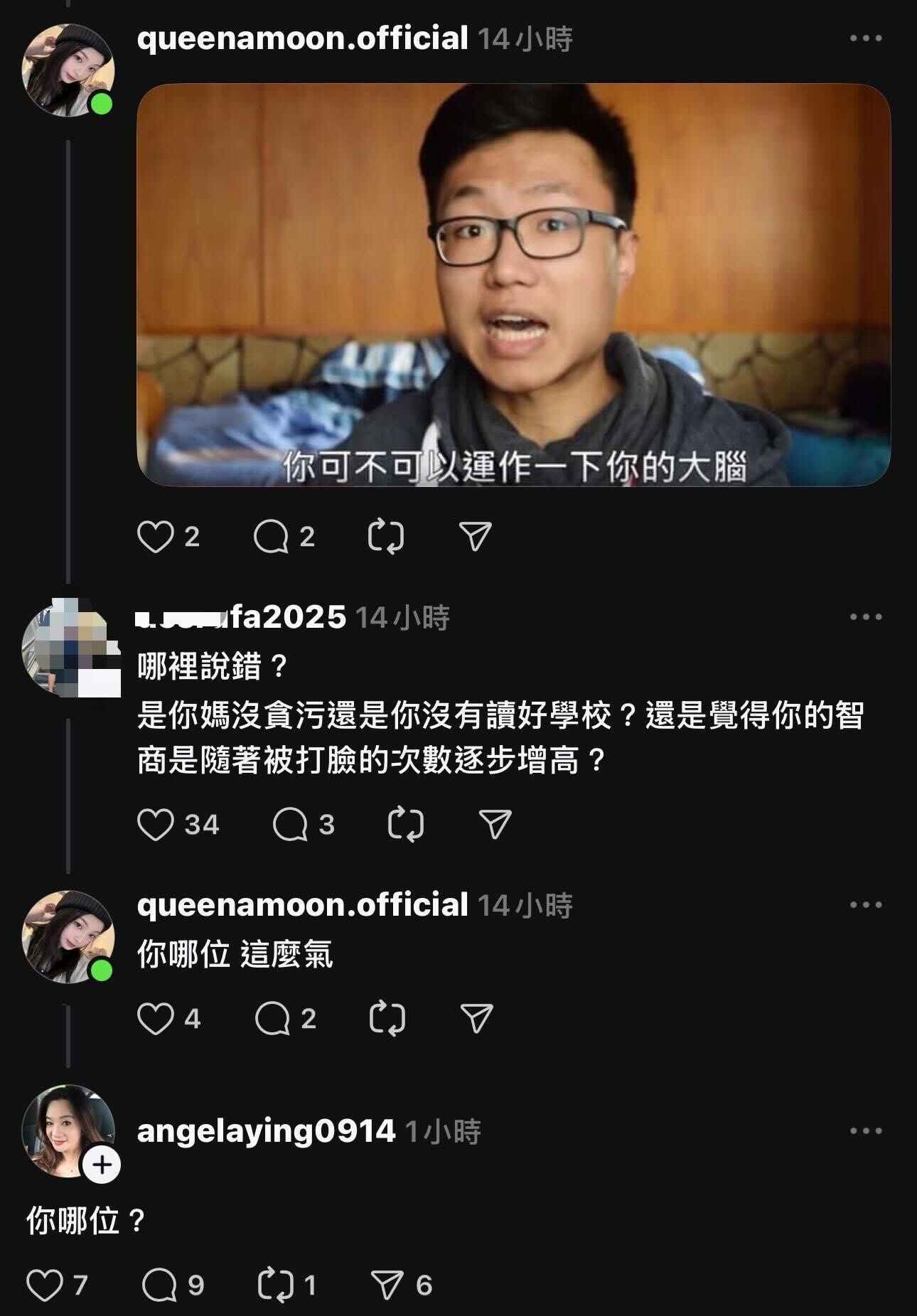This screenshot has width=917, height=1316.
Task: Open more options on angelaying0914's comment
Action: (864, 1130)
